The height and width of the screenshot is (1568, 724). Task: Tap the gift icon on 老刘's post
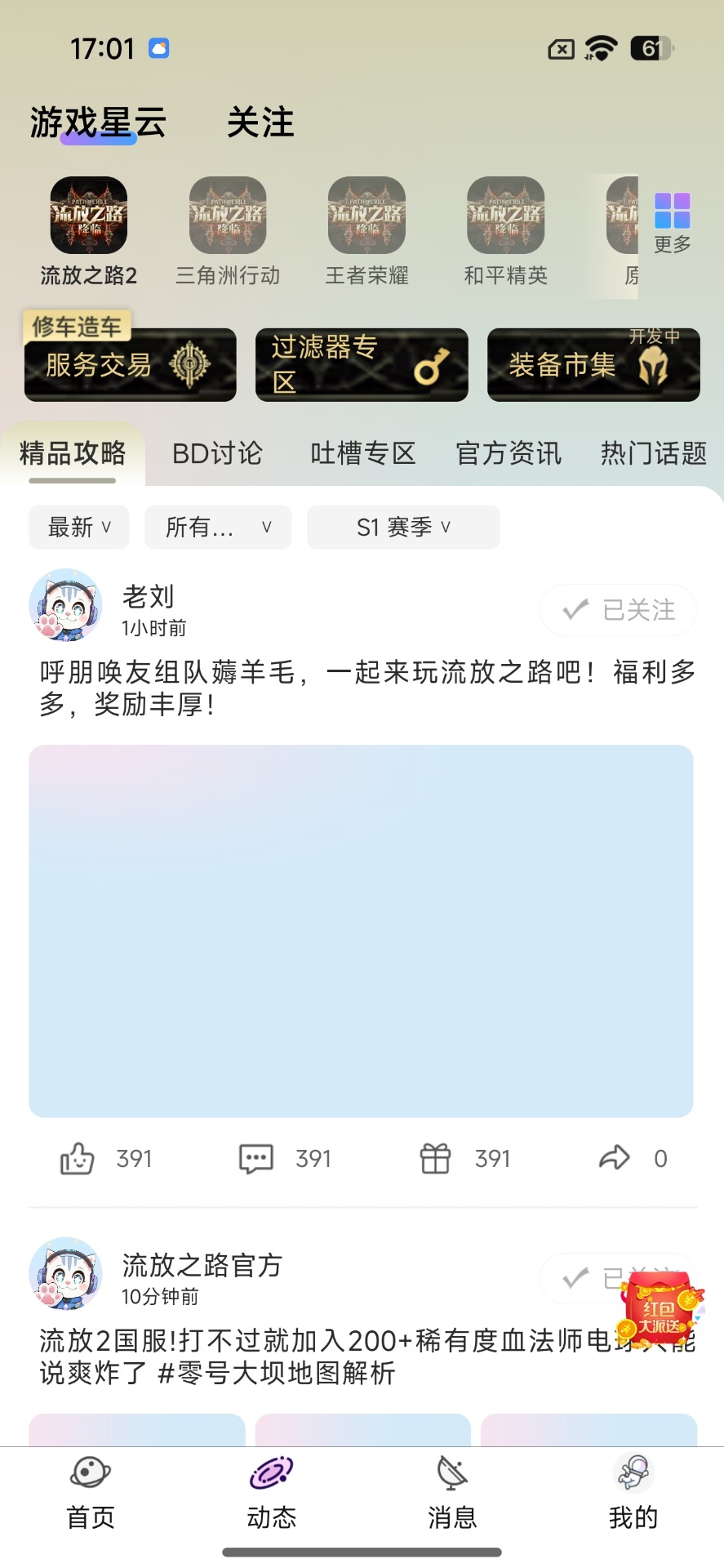click(435, 1157)
